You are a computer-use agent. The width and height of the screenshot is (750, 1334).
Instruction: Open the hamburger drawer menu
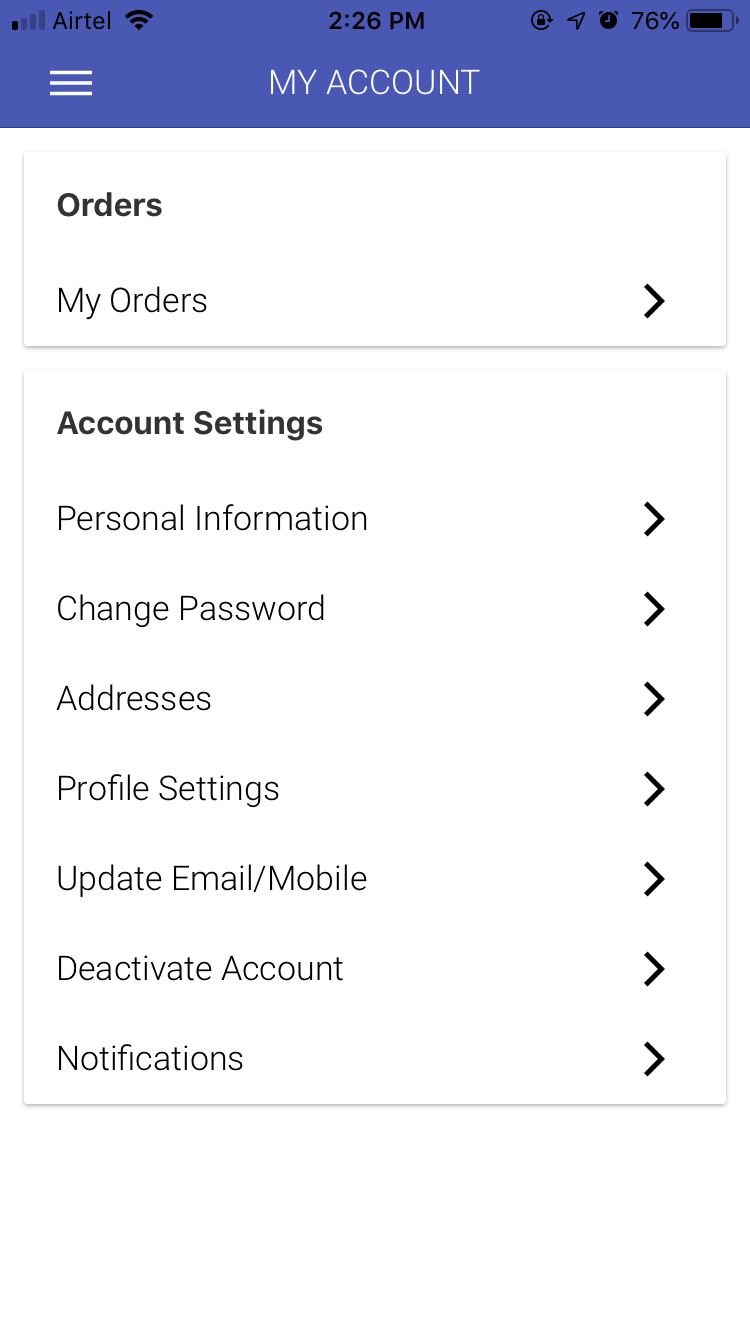pyautogui.click(x=71, y=83)
